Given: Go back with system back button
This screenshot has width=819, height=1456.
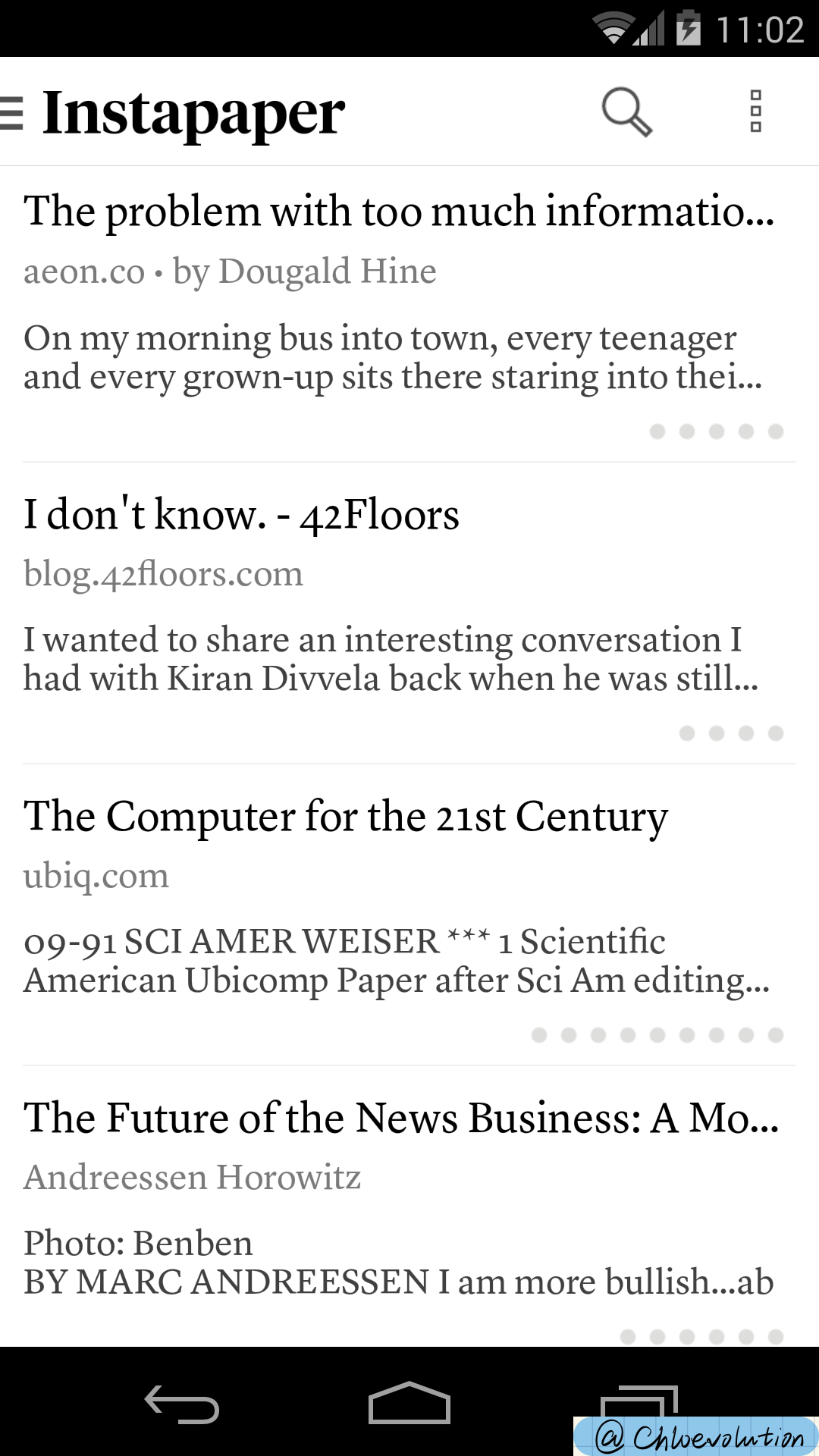Looking at the screenshot, I should pos(182,1404).
